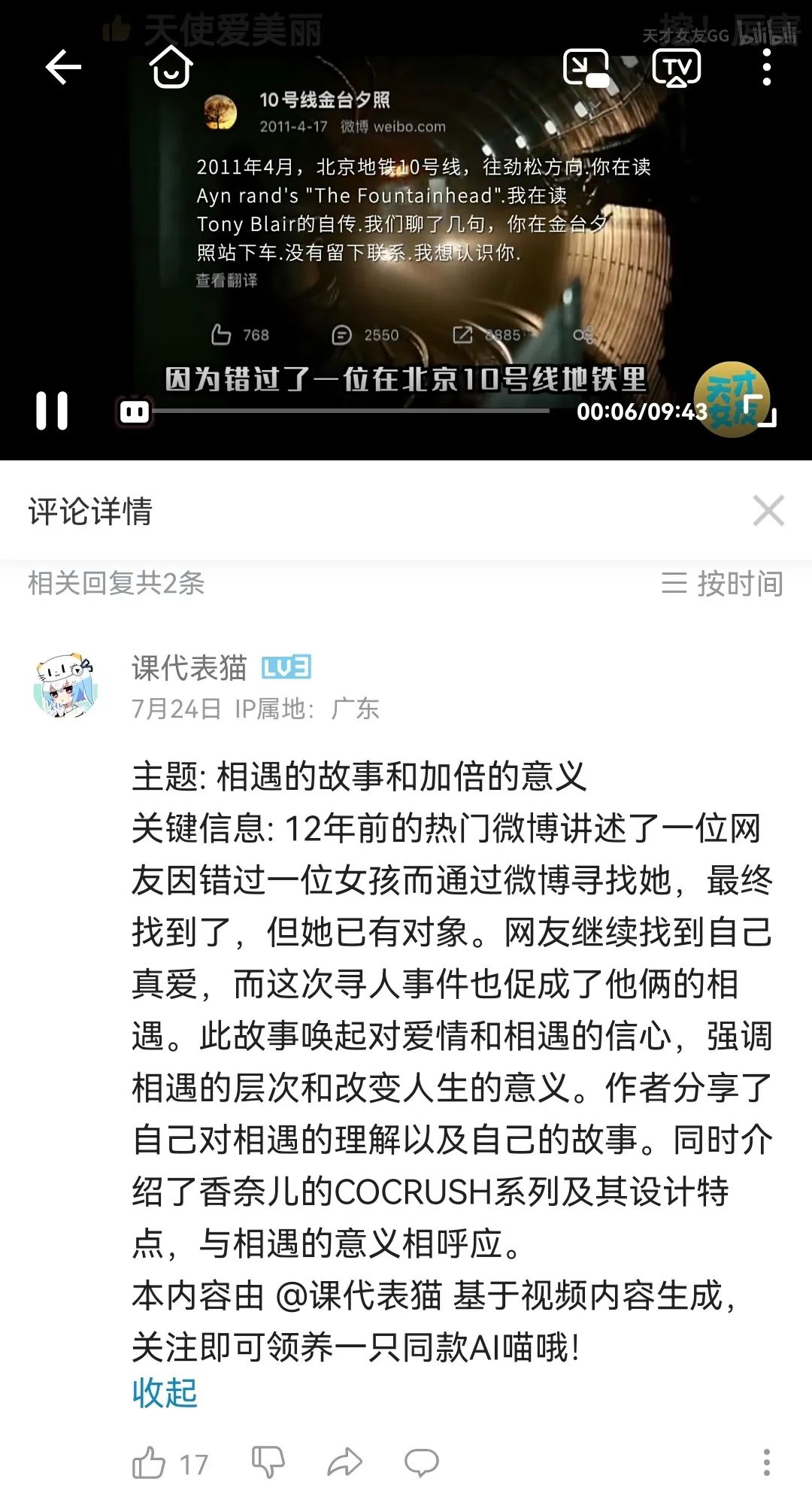Pause the playing video
The image size is (812, 1494).
[x=52, y=411]
